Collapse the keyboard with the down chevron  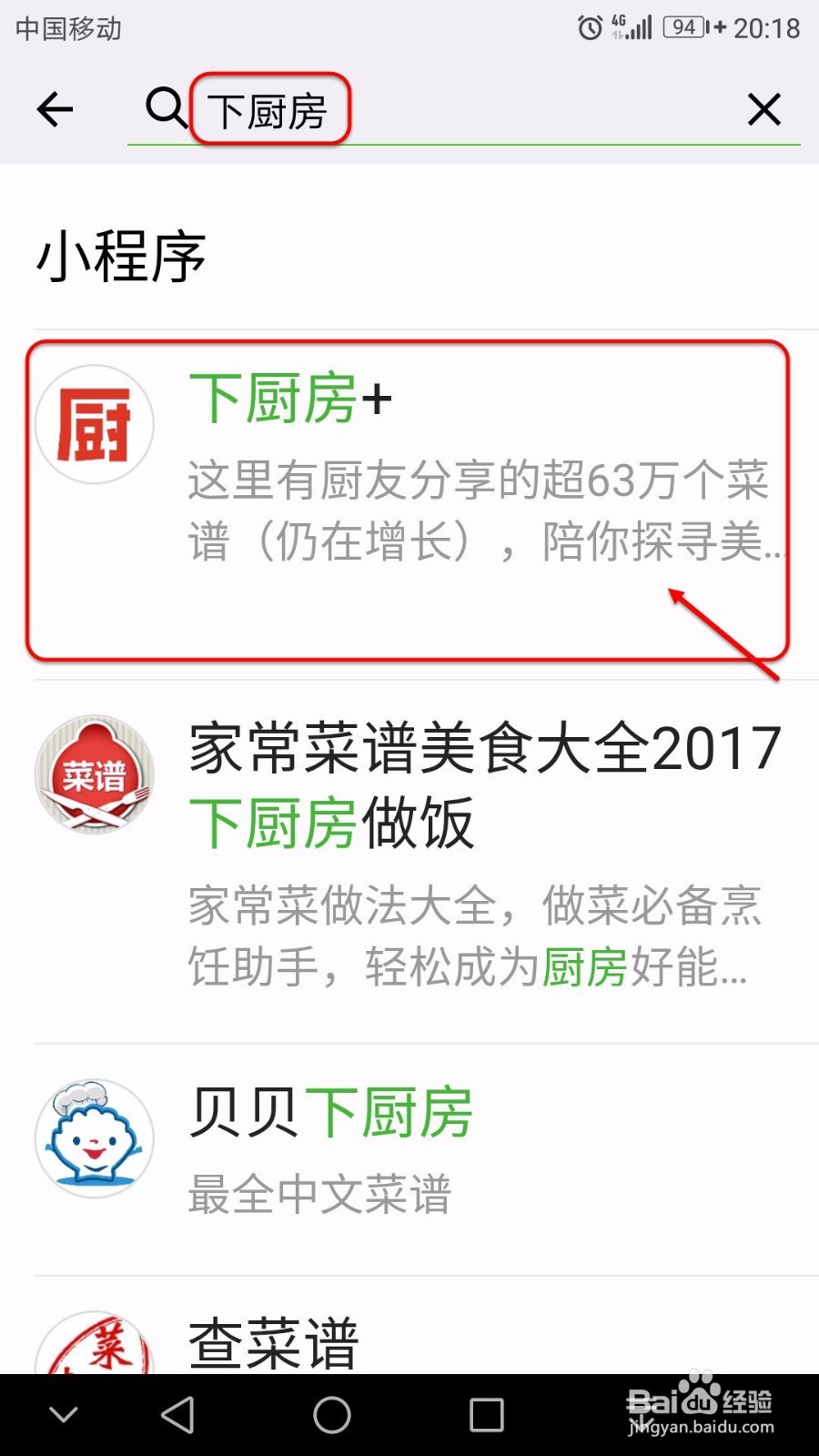(x=62, y=1413)
